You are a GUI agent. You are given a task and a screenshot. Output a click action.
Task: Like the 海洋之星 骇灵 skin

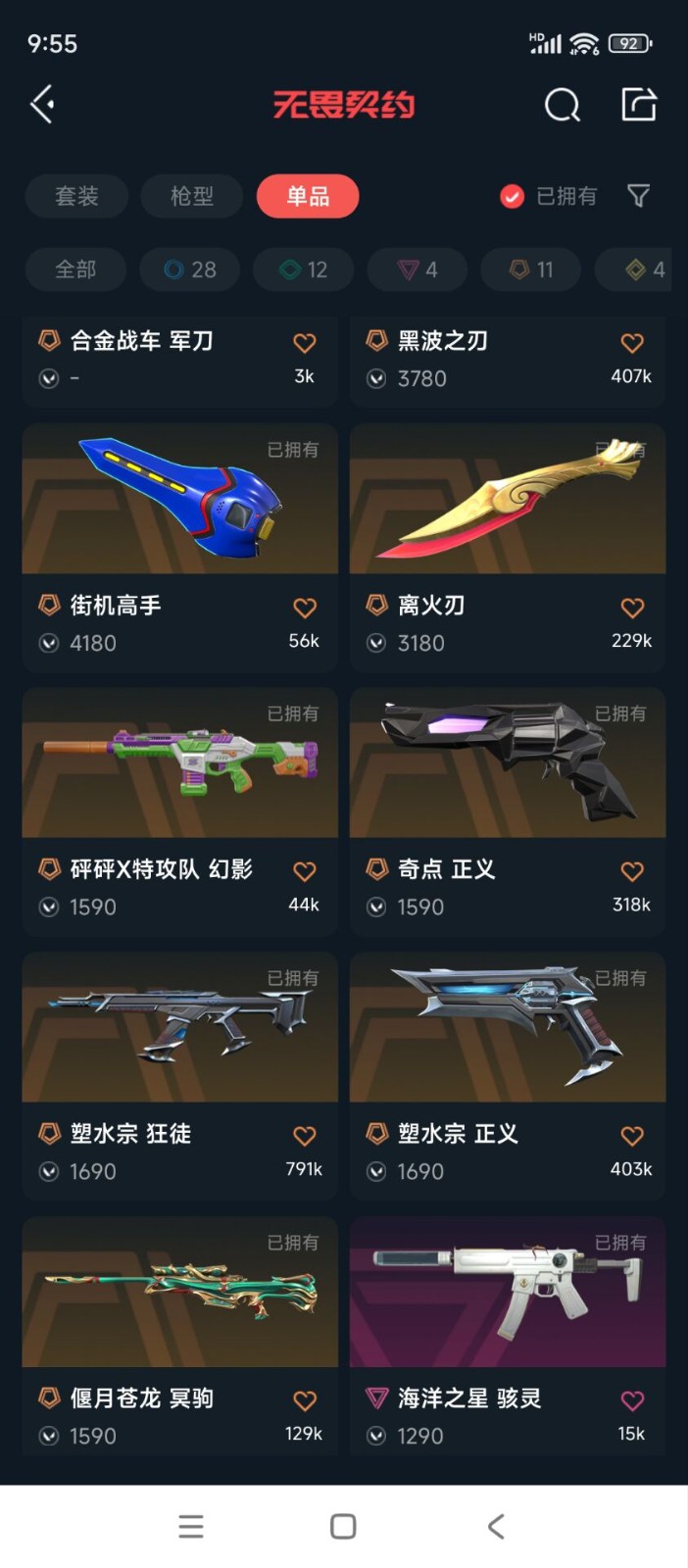pyautogui.click(x=632, y=1400)
